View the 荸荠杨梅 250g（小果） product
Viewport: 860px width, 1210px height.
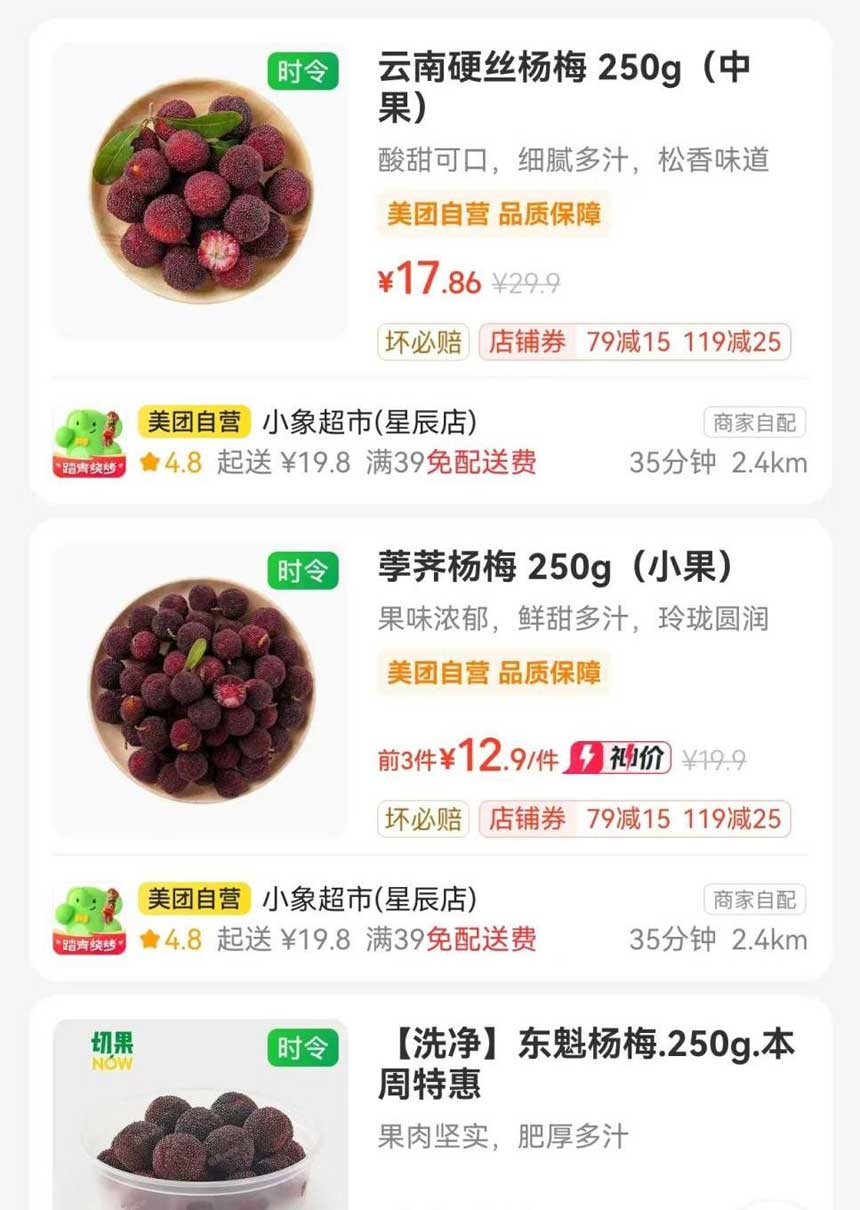click(x=555, y=568)
